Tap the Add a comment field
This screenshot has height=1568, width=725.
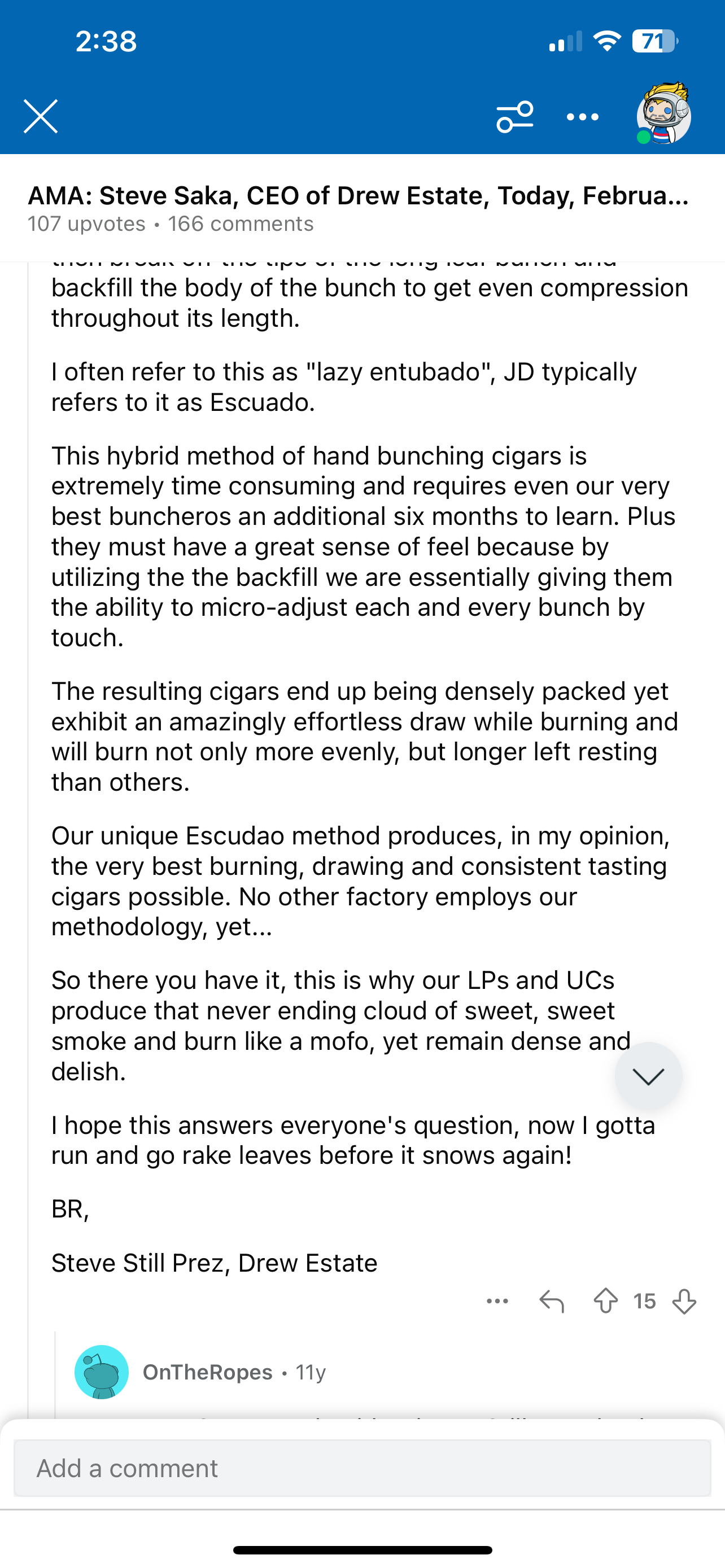pos(362,1468)
